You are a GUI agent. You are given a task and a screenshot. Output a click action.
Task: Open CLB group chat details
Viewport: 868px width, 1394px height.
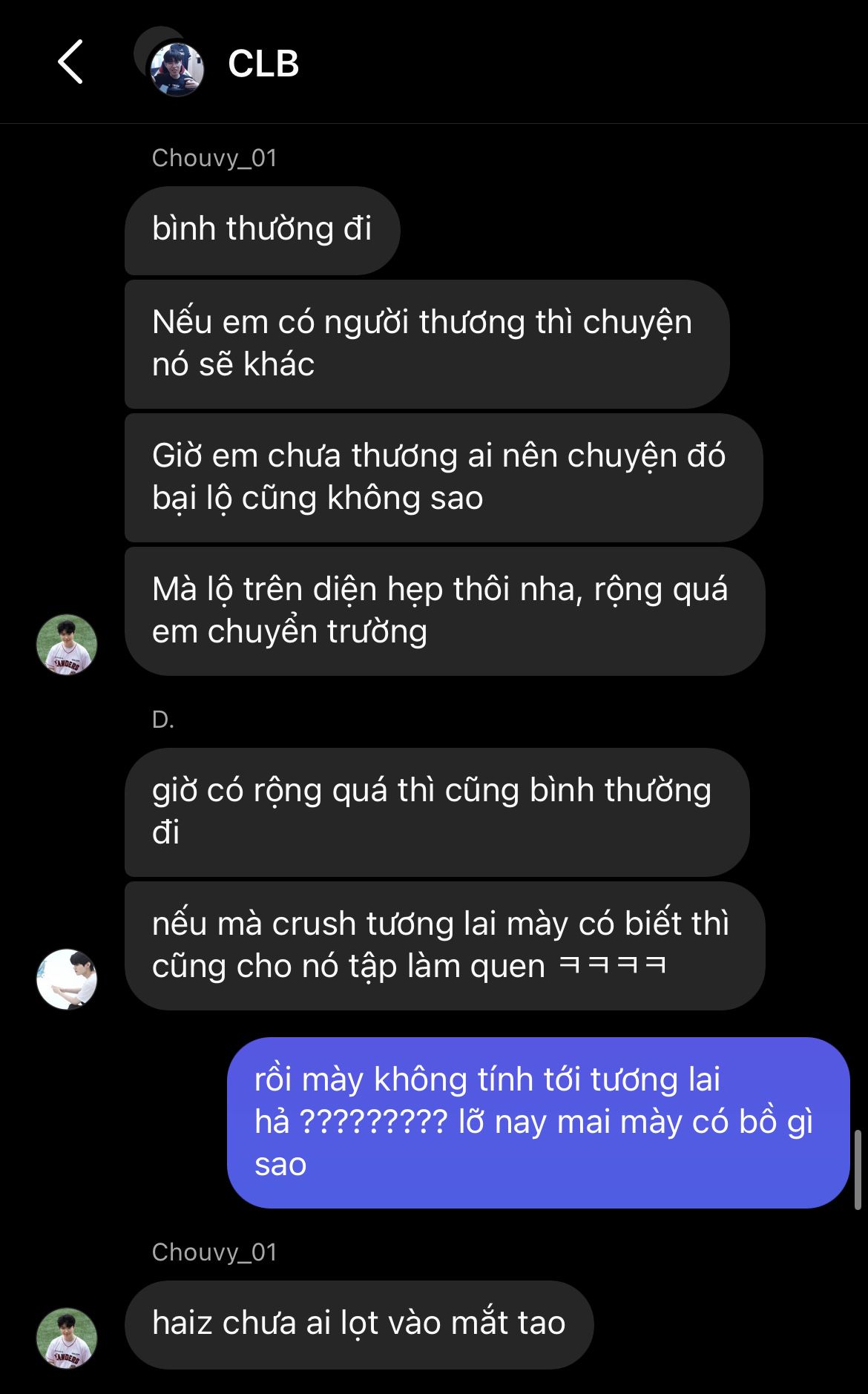coord(263,64)
